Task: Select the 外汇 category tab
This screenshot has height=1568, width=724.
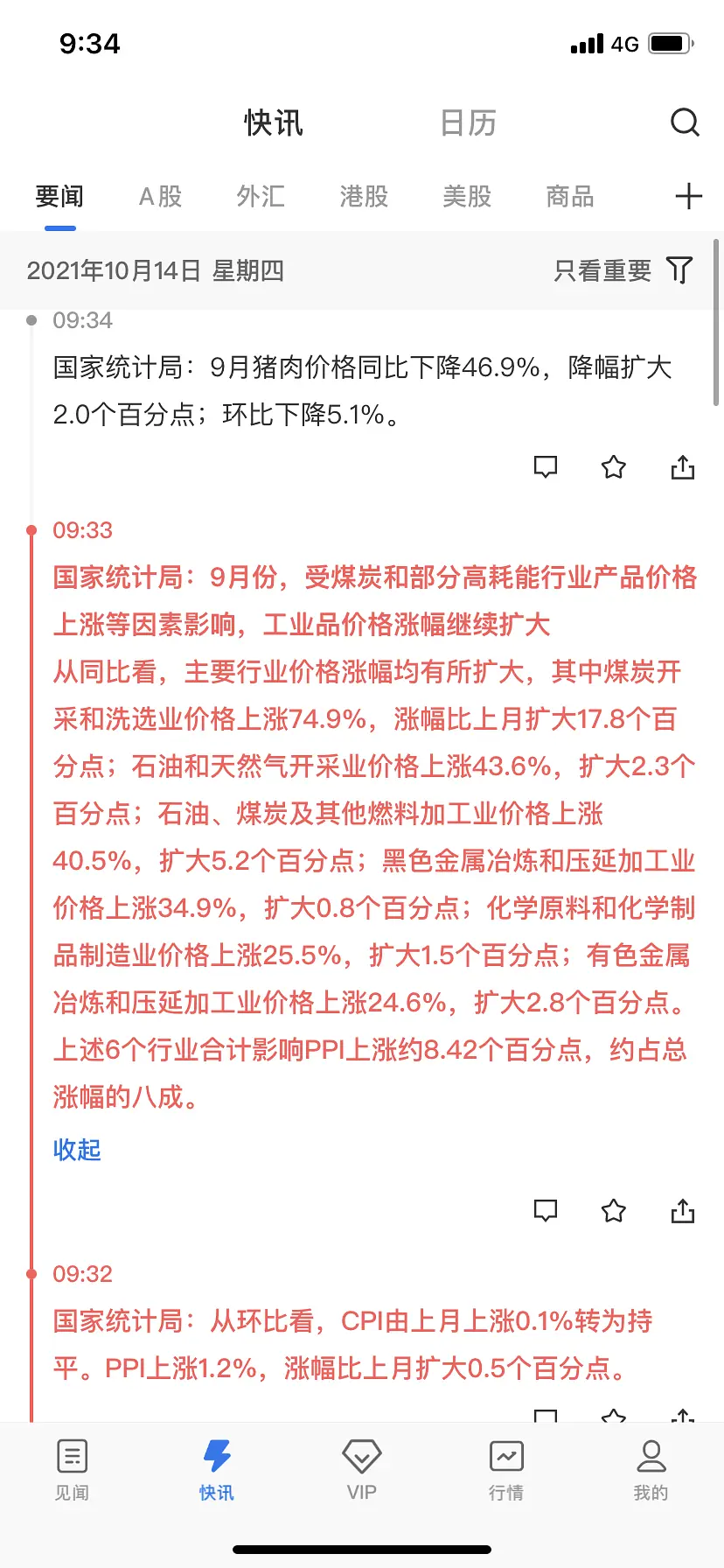Action: [x=261, y=196]
